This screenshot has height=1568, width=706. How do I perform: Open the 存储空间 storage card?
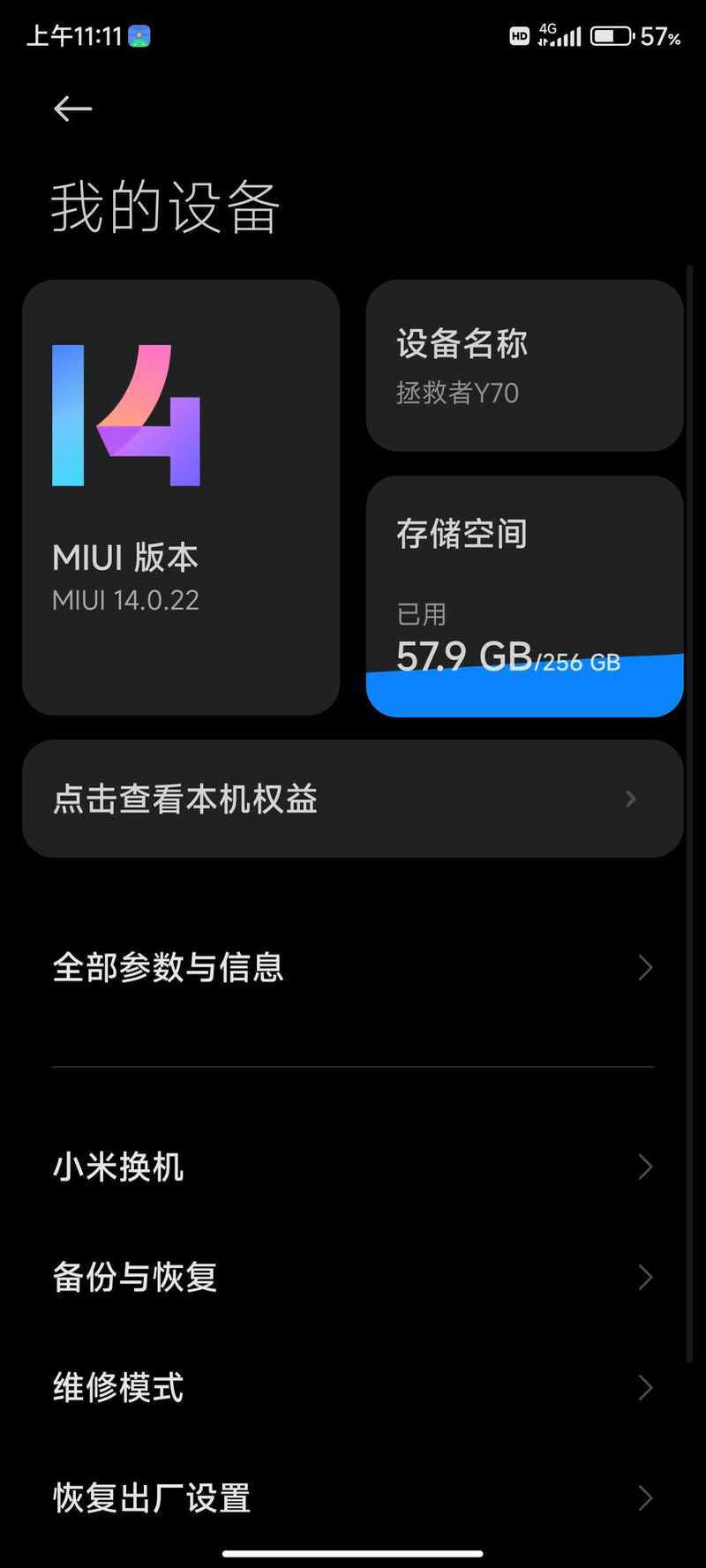pyautogui.click(x=525, y=596)
